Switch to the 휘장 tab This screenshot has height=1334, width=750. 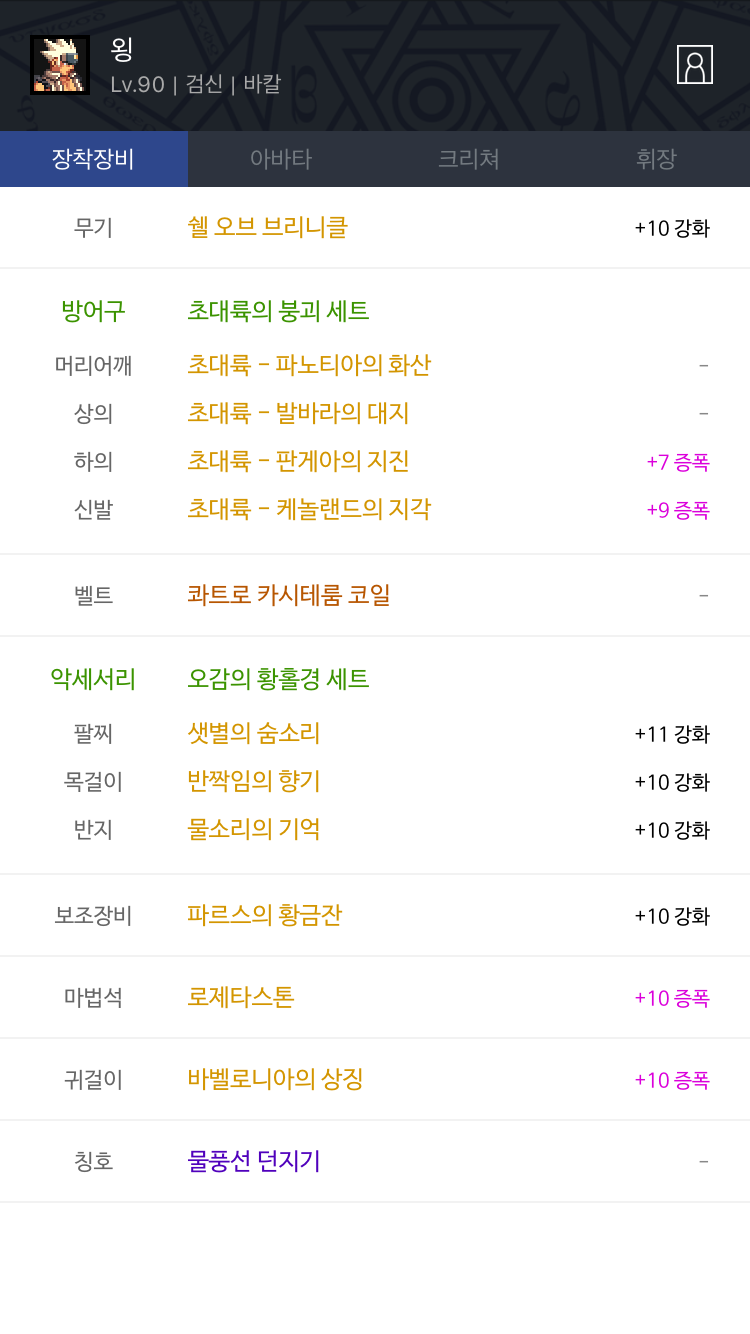click(656, 159)
